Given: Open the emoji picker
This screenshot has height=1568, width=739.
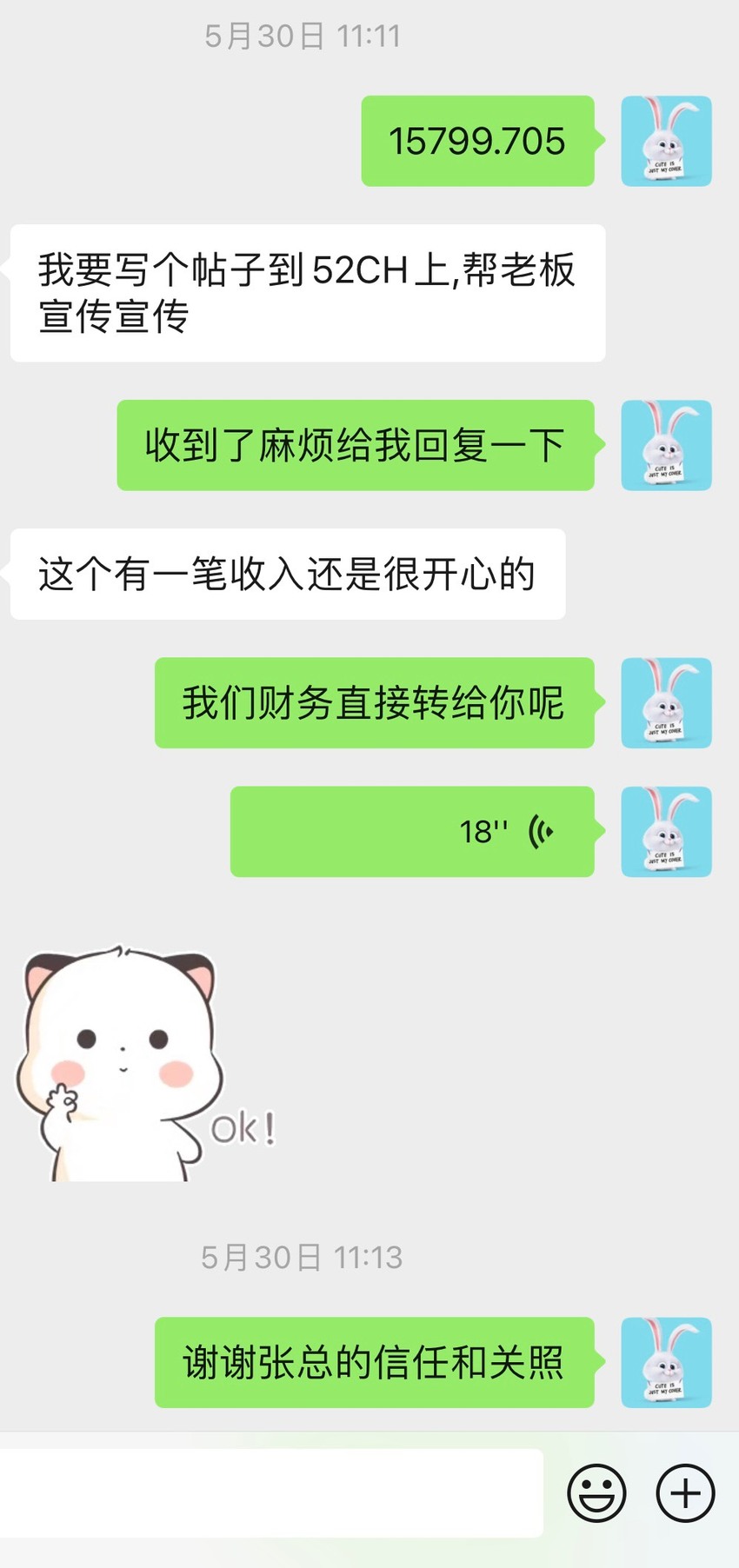Looking at the screenshot, I should pos(596,1493).
